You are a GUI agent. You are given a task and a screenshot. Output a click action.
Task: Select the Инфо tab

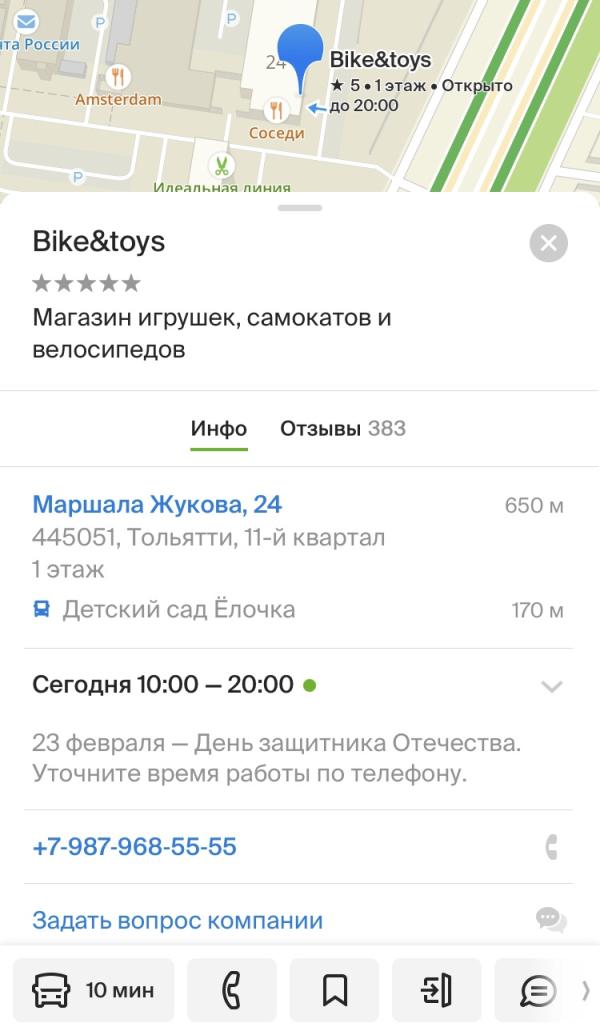tap(219, 429)
